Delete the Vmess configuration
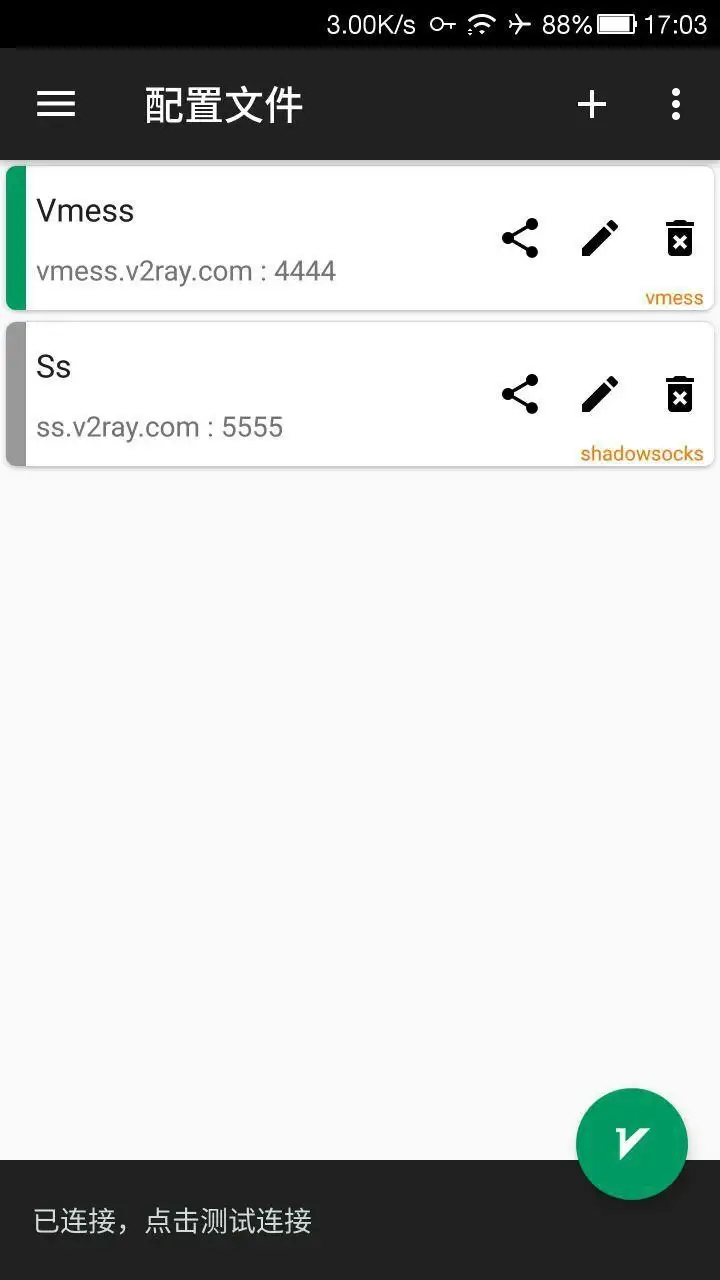This screenshot has height=1280, width=720. point(679,238)
